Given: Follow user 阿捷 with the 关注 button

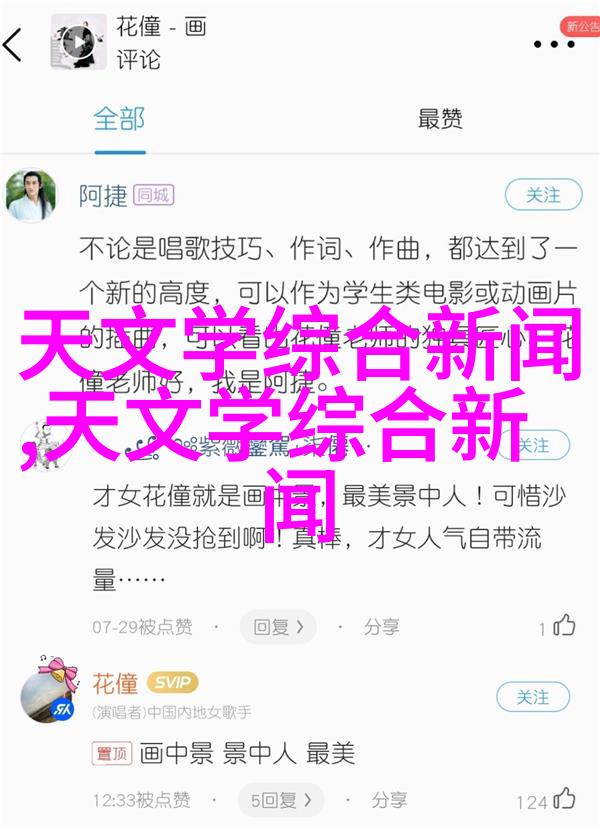Looking at the screenshot, I should [x=543, y=195].
